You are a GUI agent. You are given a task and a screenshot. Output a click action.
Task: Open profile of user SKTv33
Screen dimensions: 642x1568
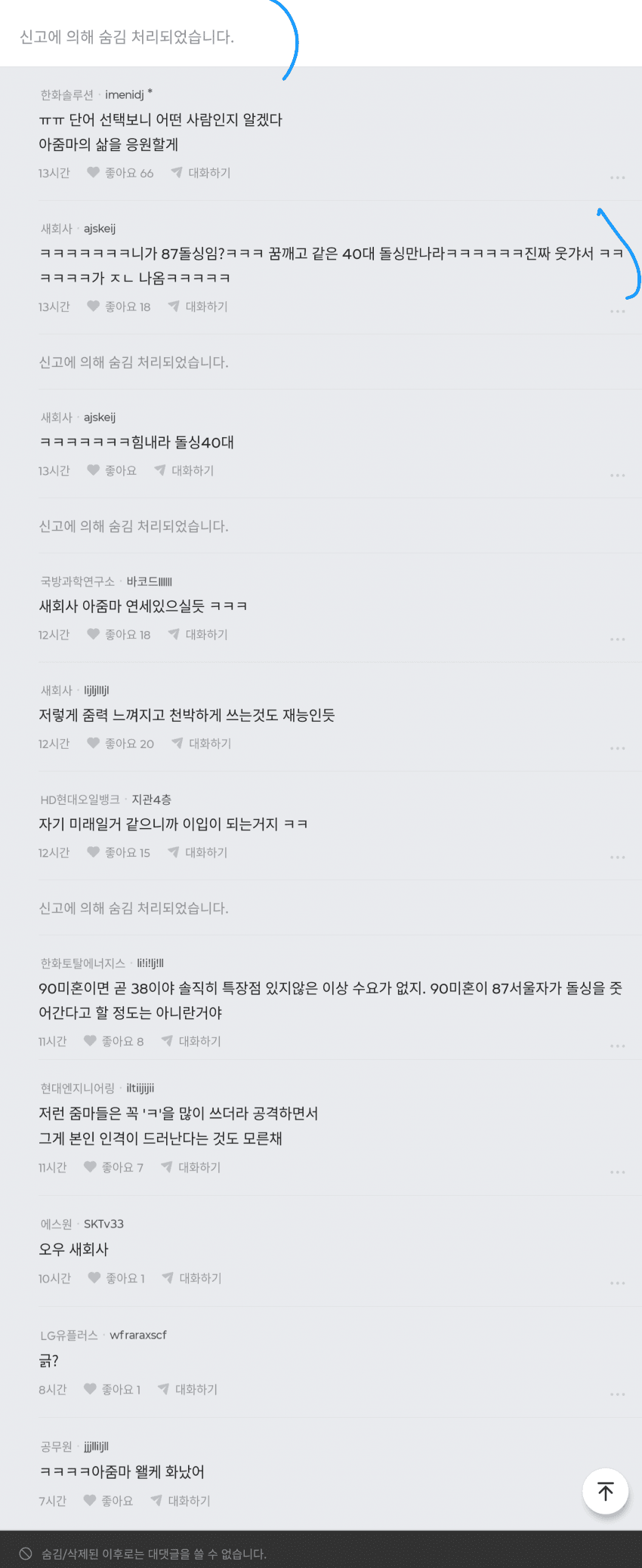[x=103, y=1224]
